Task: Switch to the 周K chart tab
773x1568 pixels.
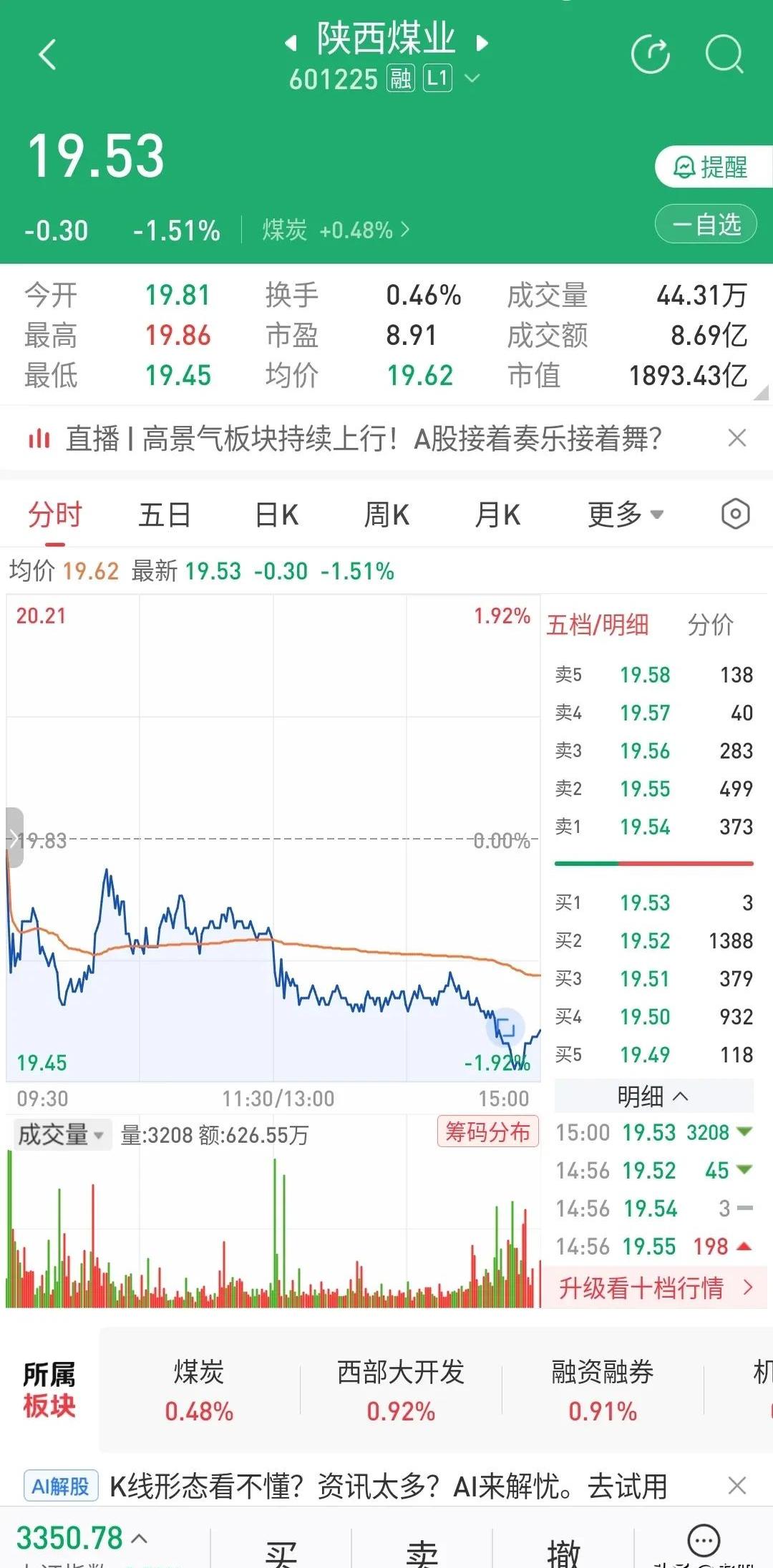Action: click(x=386, y=515)
